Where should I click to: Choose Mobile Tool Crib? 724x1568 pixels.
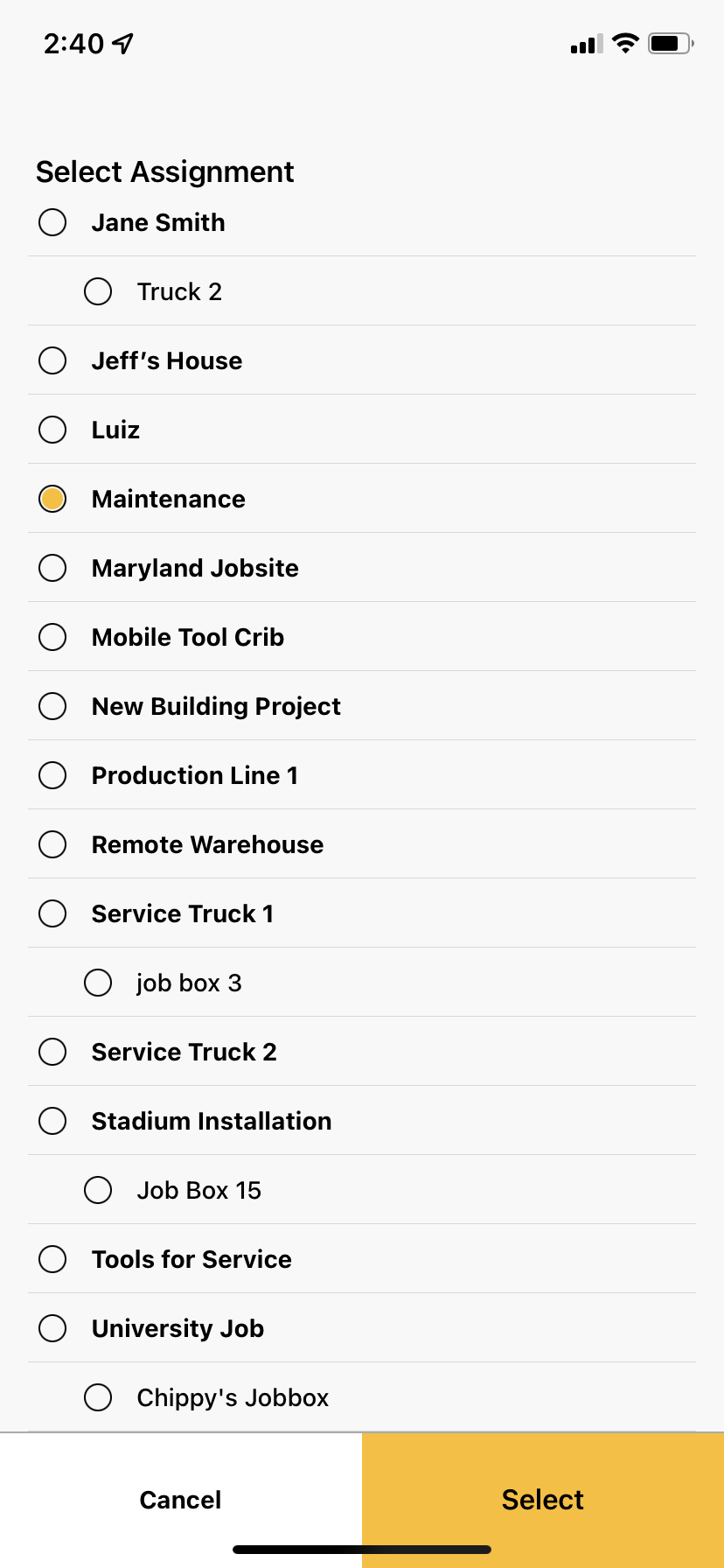tap(362, 637)
